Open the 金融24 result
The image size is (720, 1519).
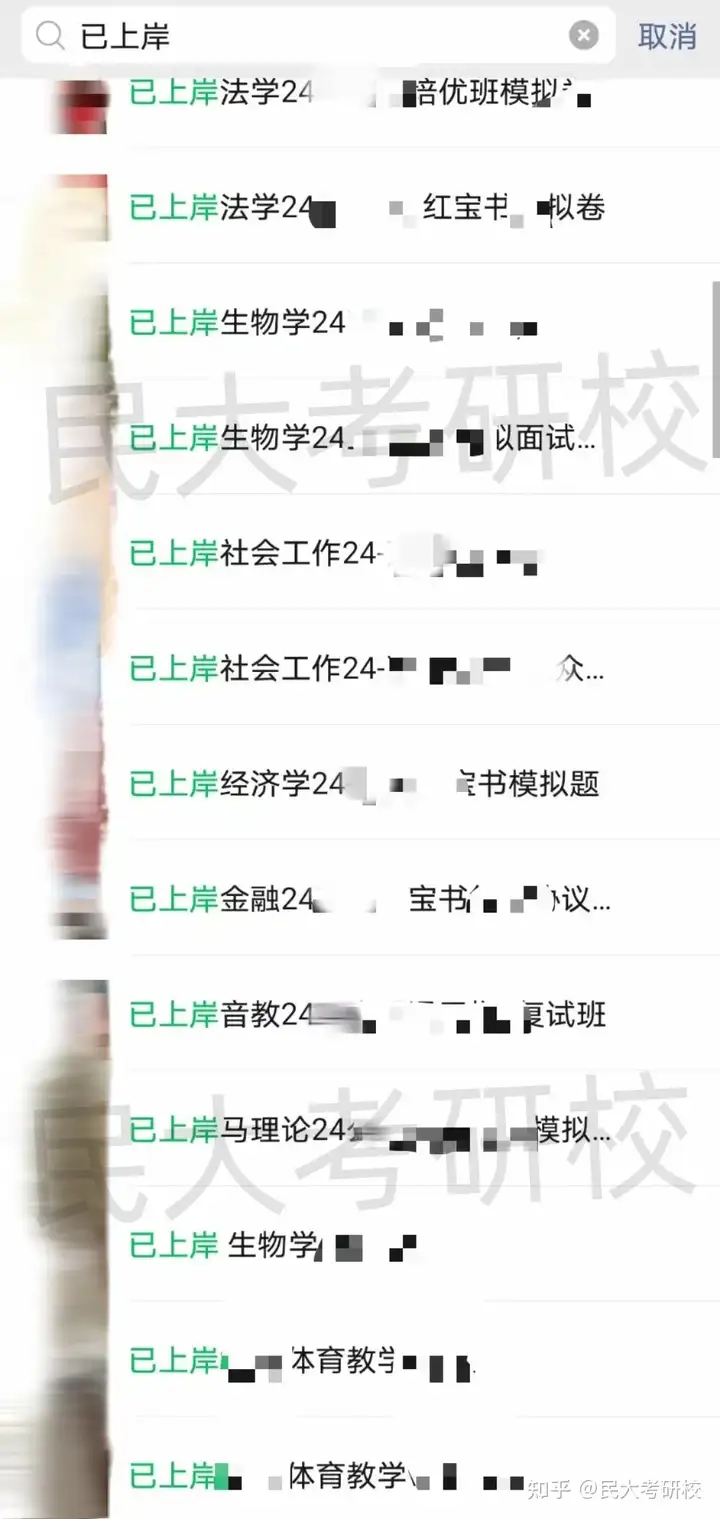pyautogui.click(x=370, y=900)
